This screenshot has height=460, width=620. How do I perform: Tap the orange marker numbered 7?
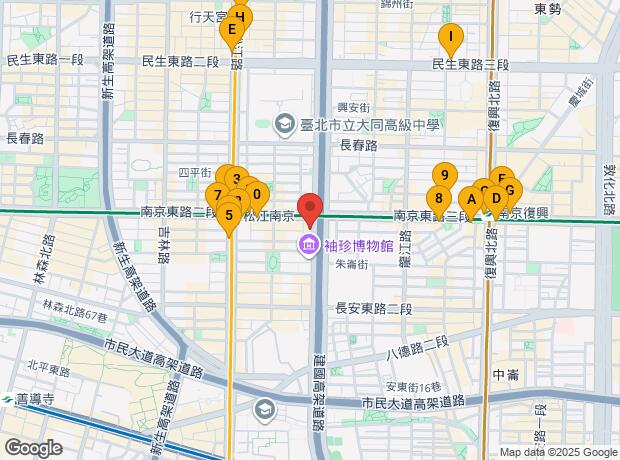pos(216,194)
